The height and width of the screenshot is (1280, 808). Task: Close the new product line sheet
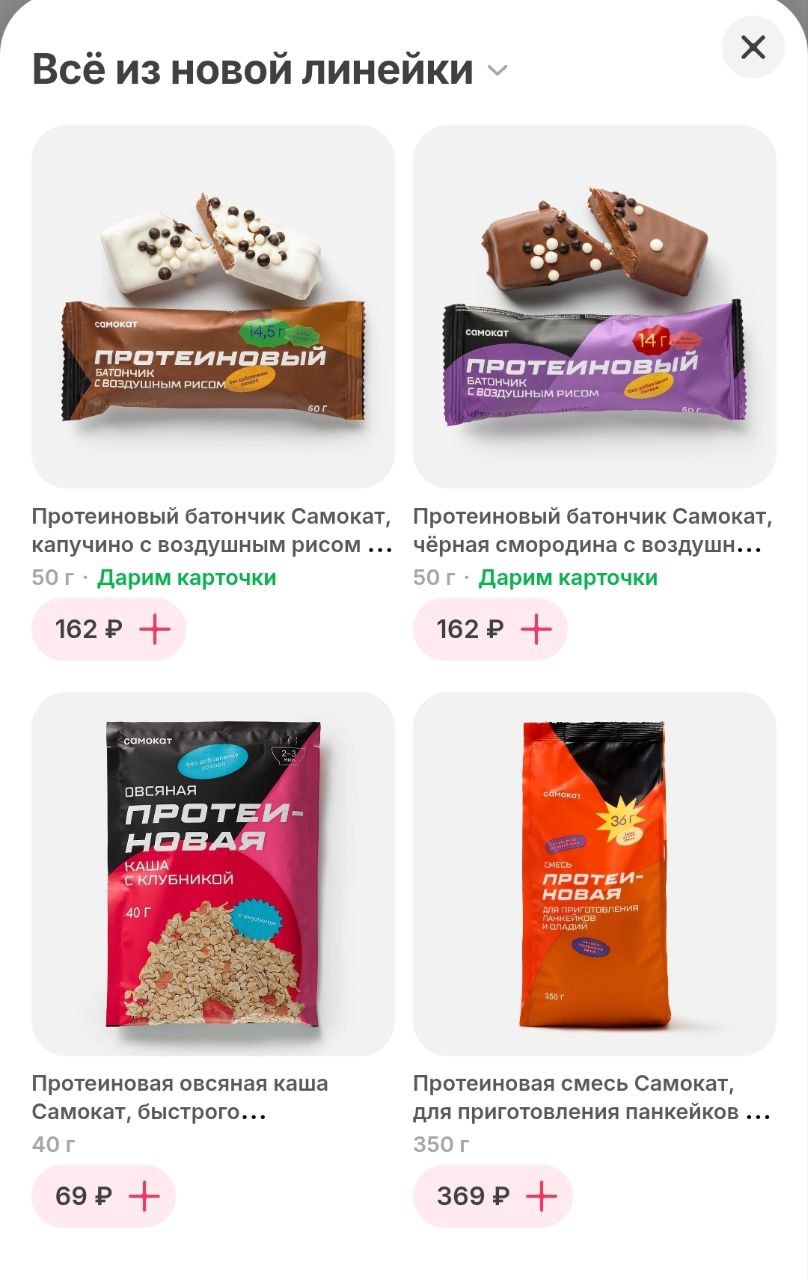[753, 47]
